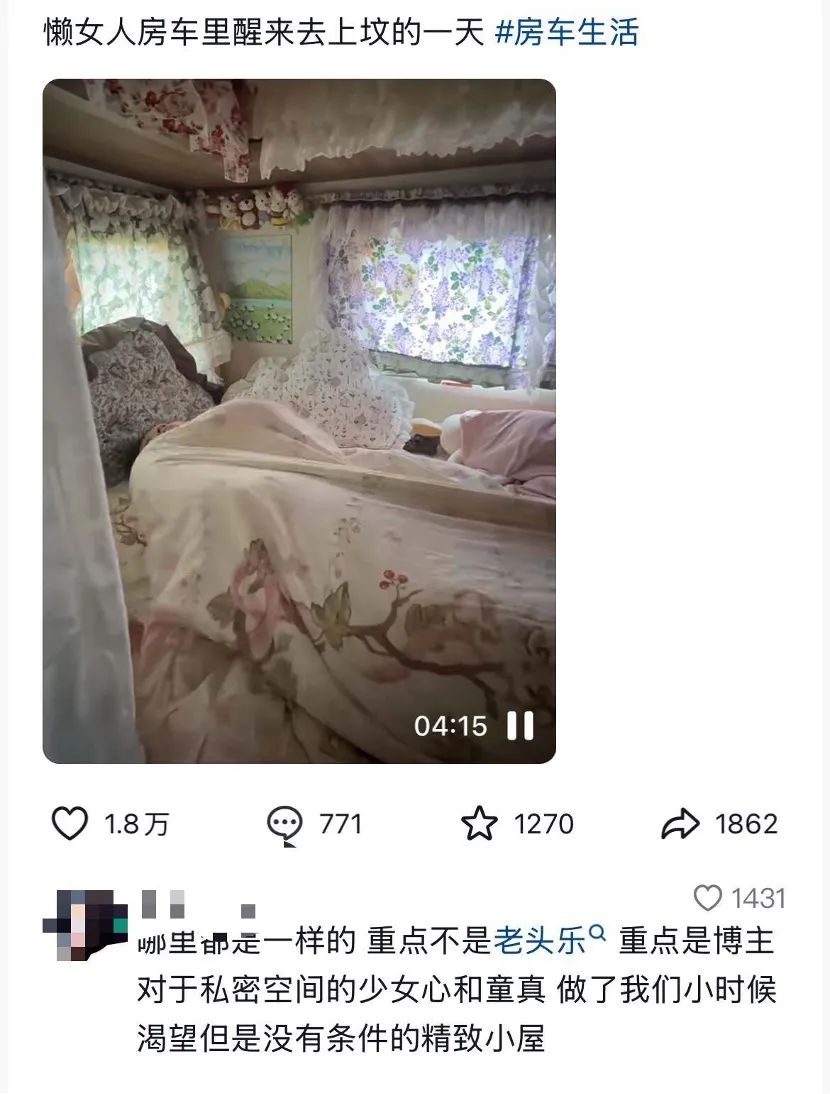
Task: Like the post with 1.8万 likes
Action: (70, 824)
